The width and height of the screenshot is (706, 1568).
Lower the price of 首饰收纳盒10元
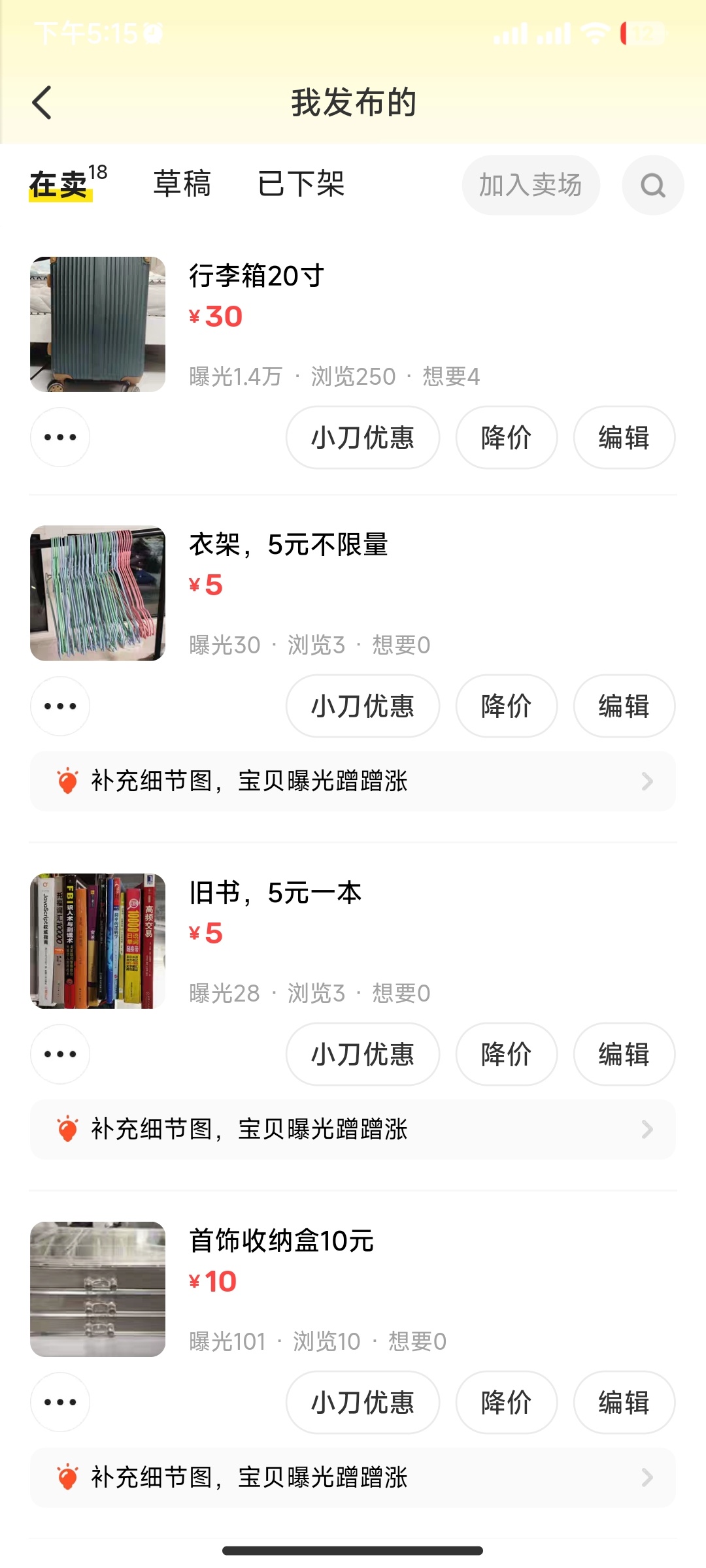click(x=507, y=1402)
